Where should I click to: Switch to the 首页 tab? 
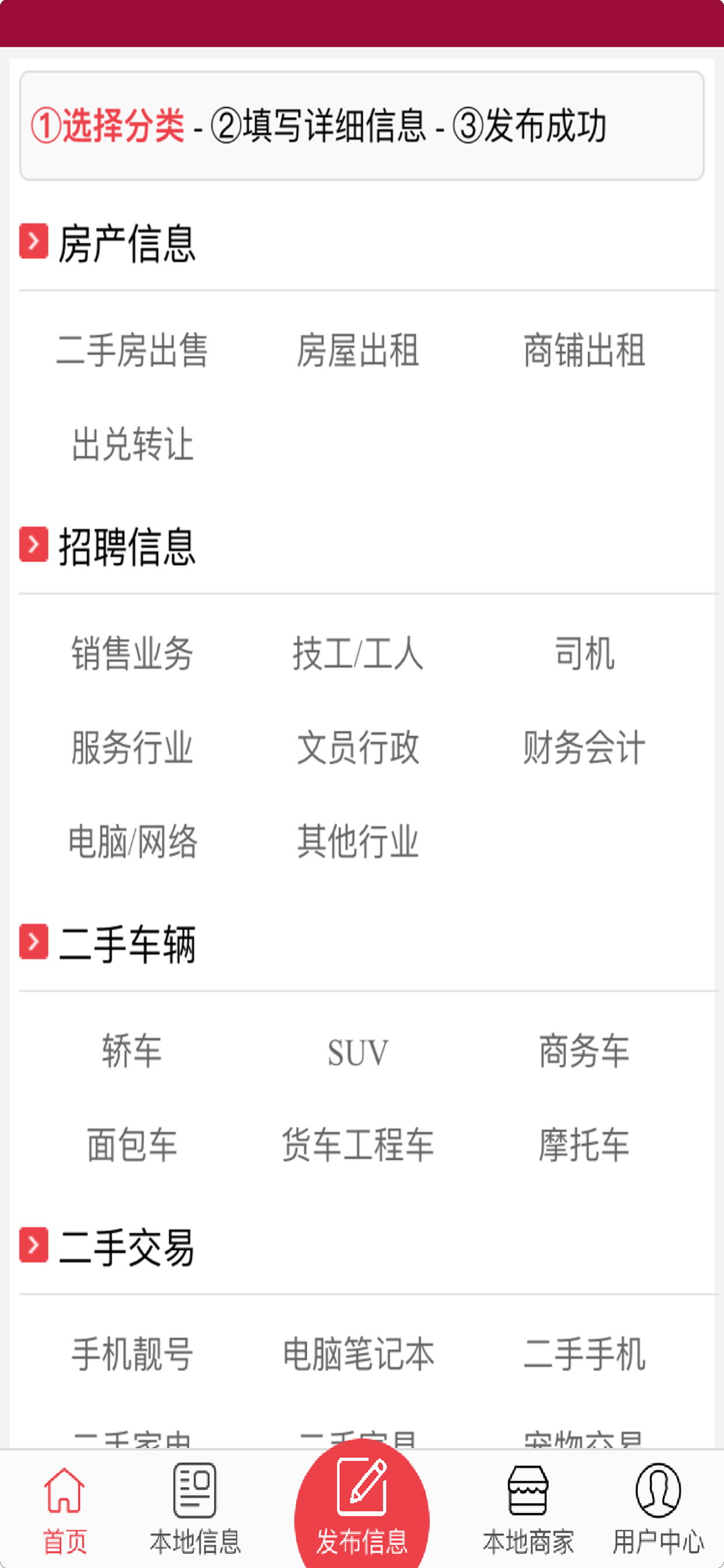click(x=65, y=1509)
